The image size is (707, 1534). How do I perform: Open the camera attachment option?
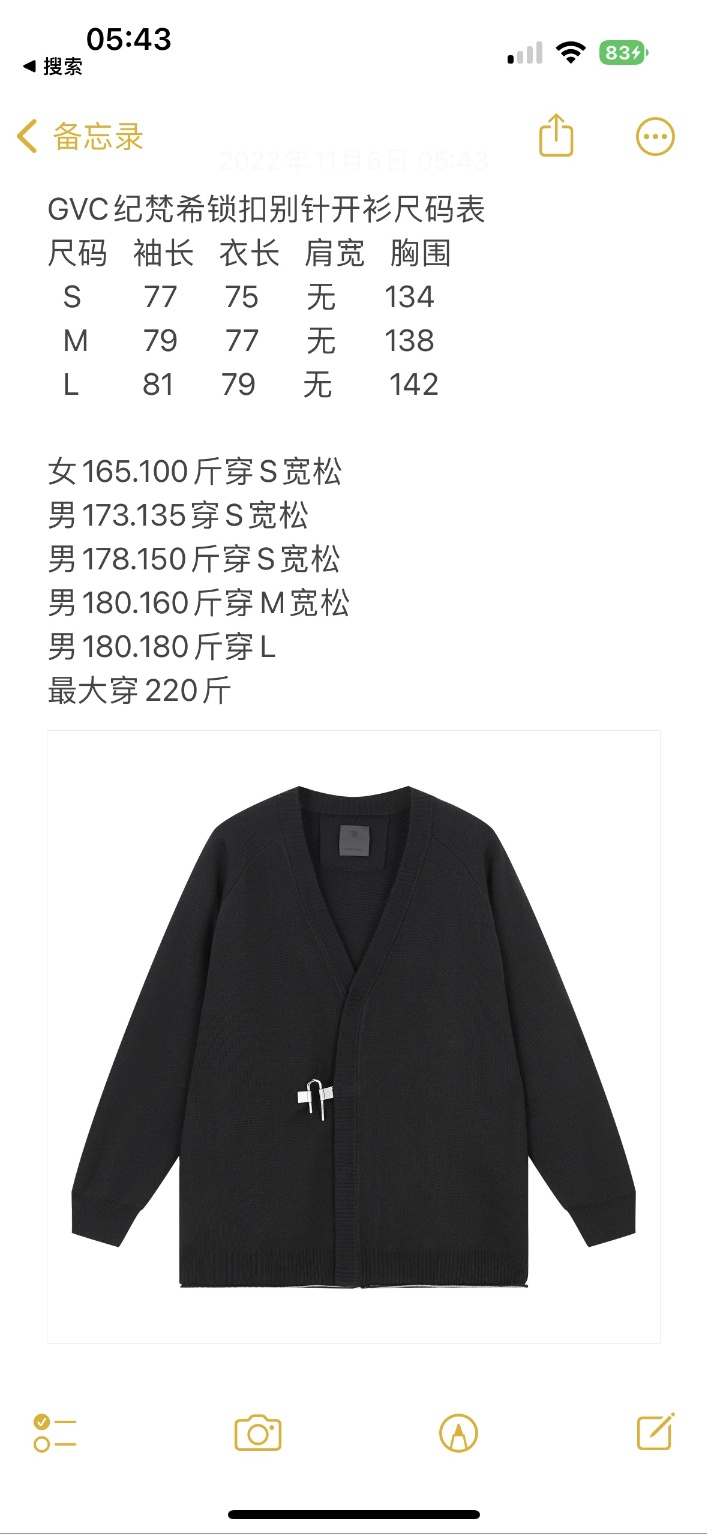[258, 1433]
